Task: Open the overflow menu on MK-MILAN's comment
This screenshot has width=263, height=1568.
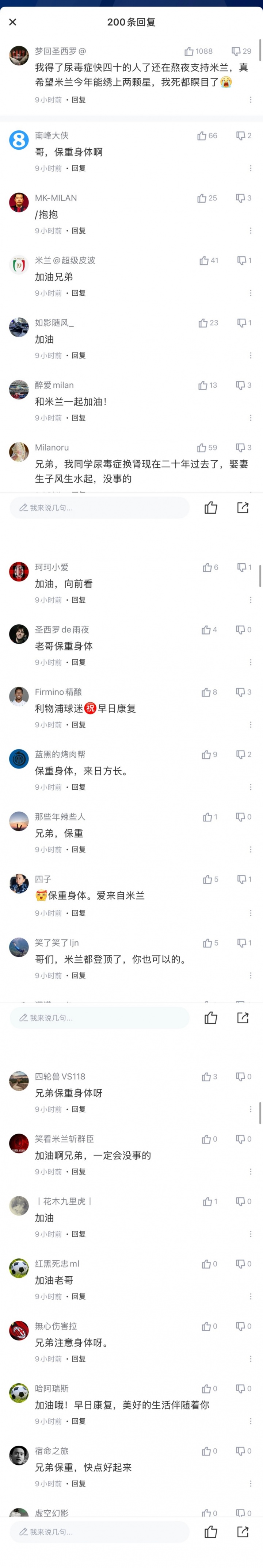Action: pyautogui.click(x=250, y=231)
